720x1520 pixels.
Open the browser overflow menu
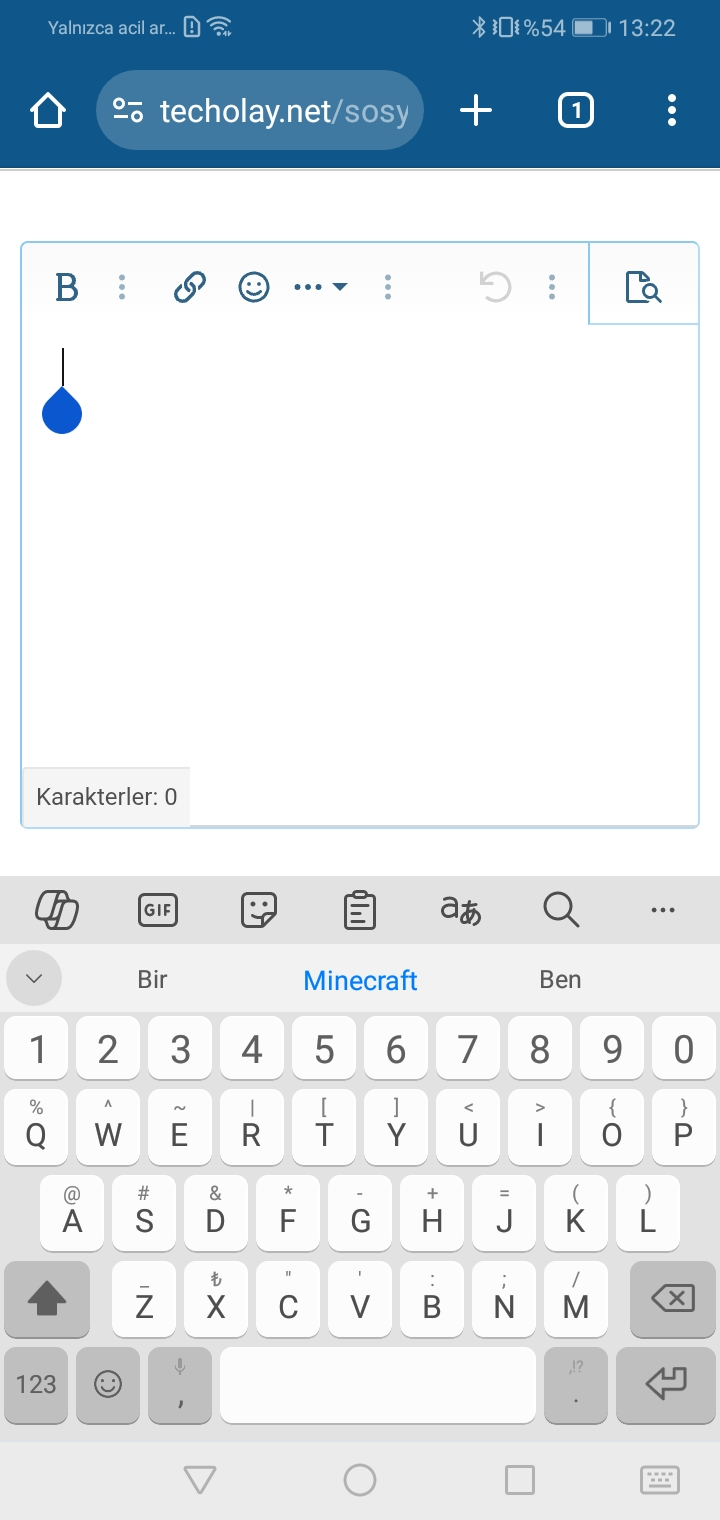672,110
